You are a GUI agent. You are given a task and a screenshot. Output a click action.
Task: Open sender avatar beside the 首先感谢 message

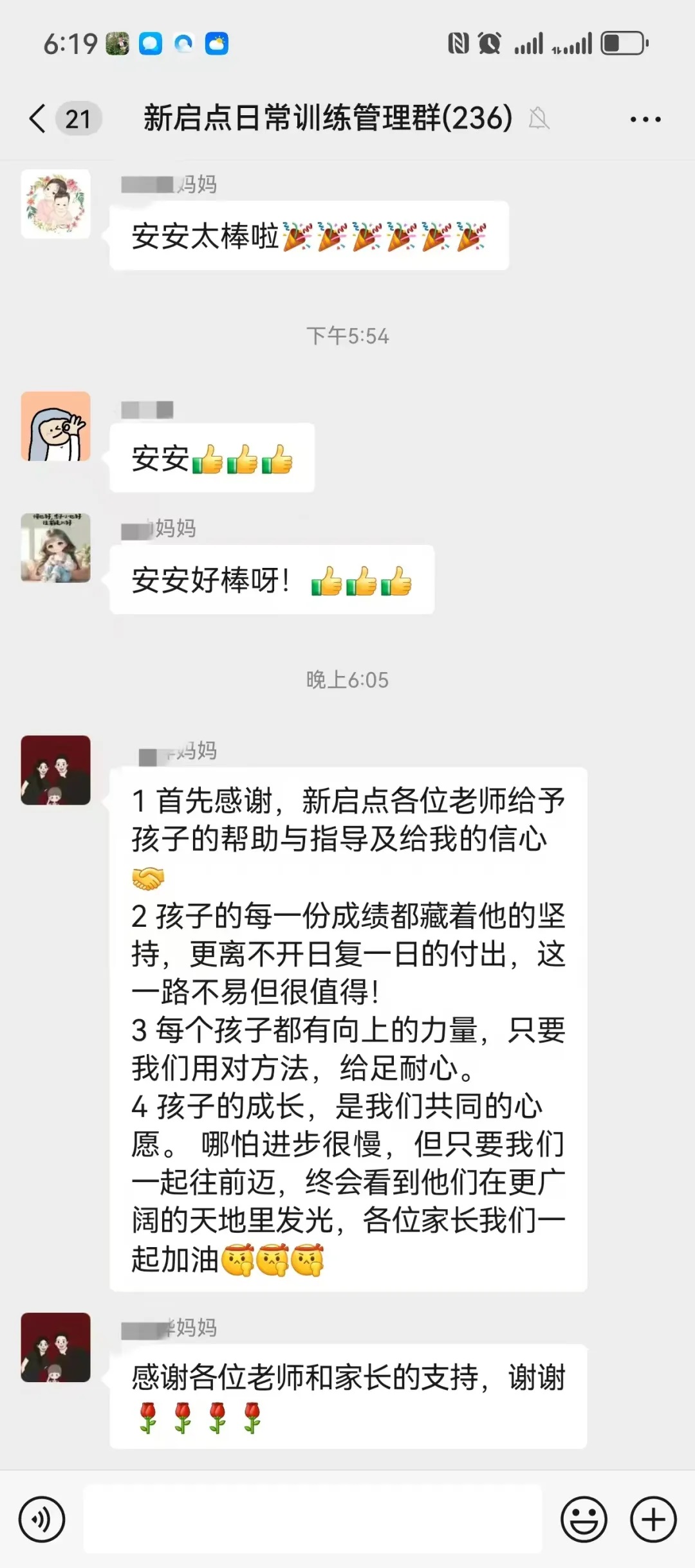[56, 770]
